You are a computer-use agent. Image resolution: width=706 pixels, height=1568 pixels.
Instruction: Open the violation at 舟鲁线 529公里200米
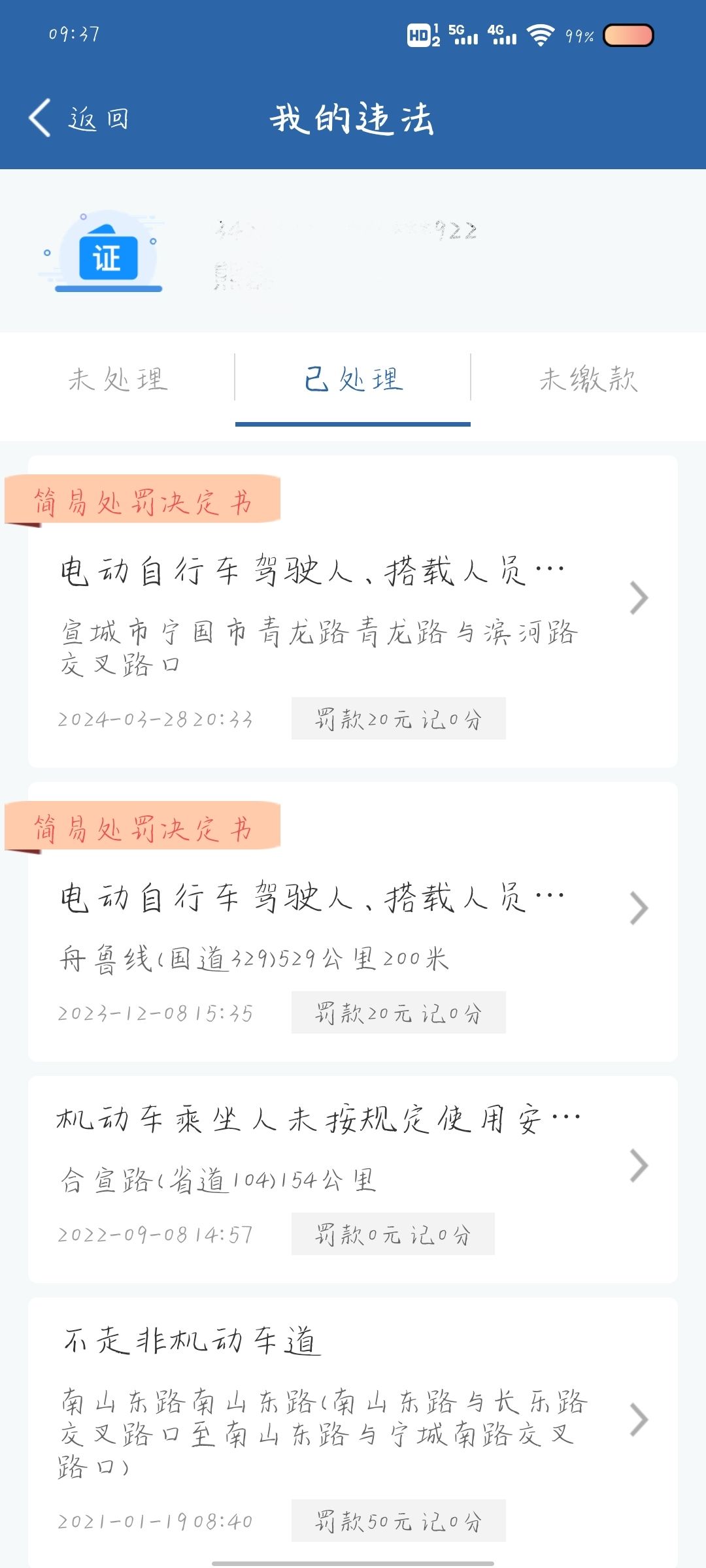[353, 921]
